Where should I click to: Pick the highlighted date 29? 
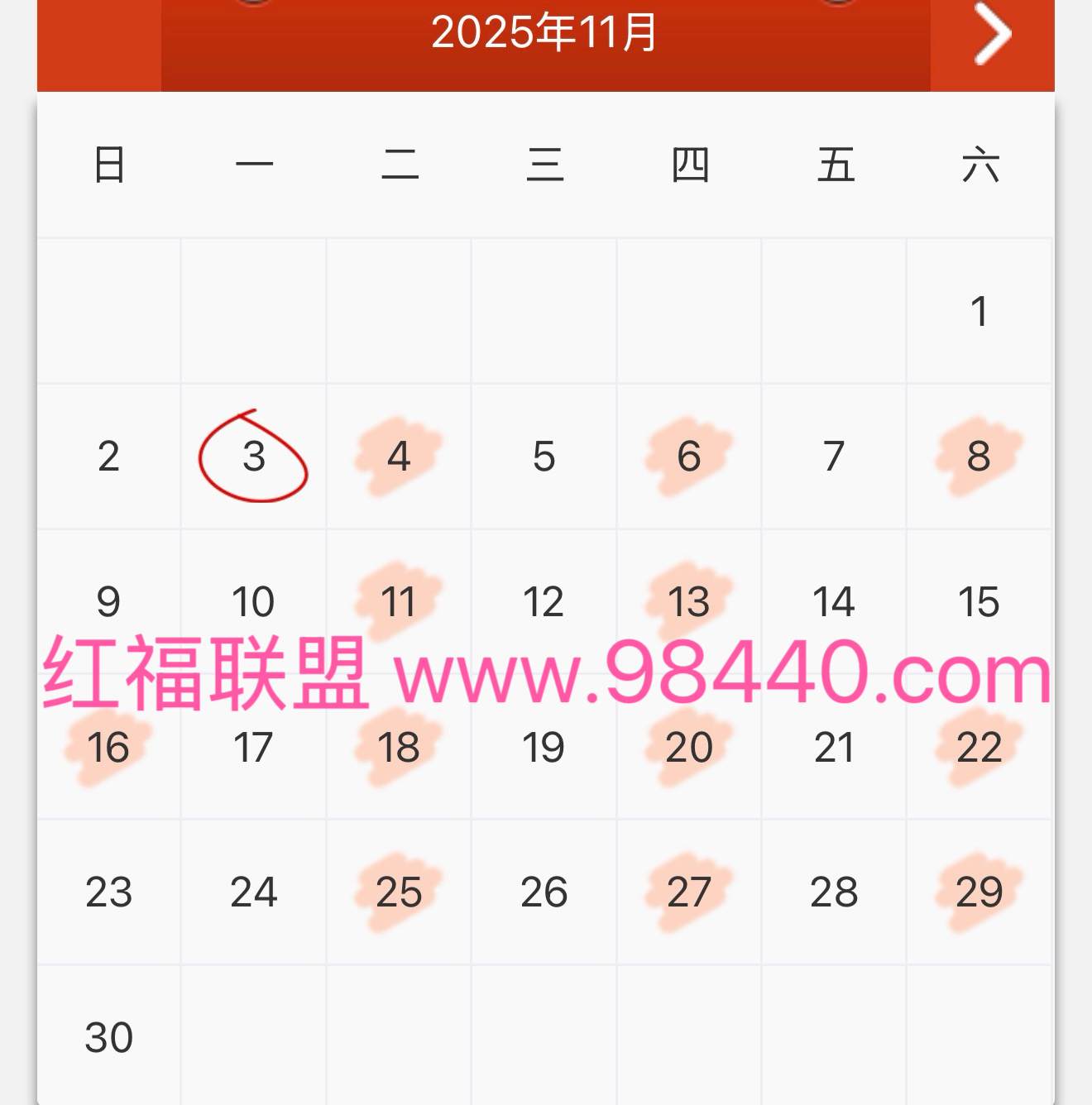(x=979, y=892)
